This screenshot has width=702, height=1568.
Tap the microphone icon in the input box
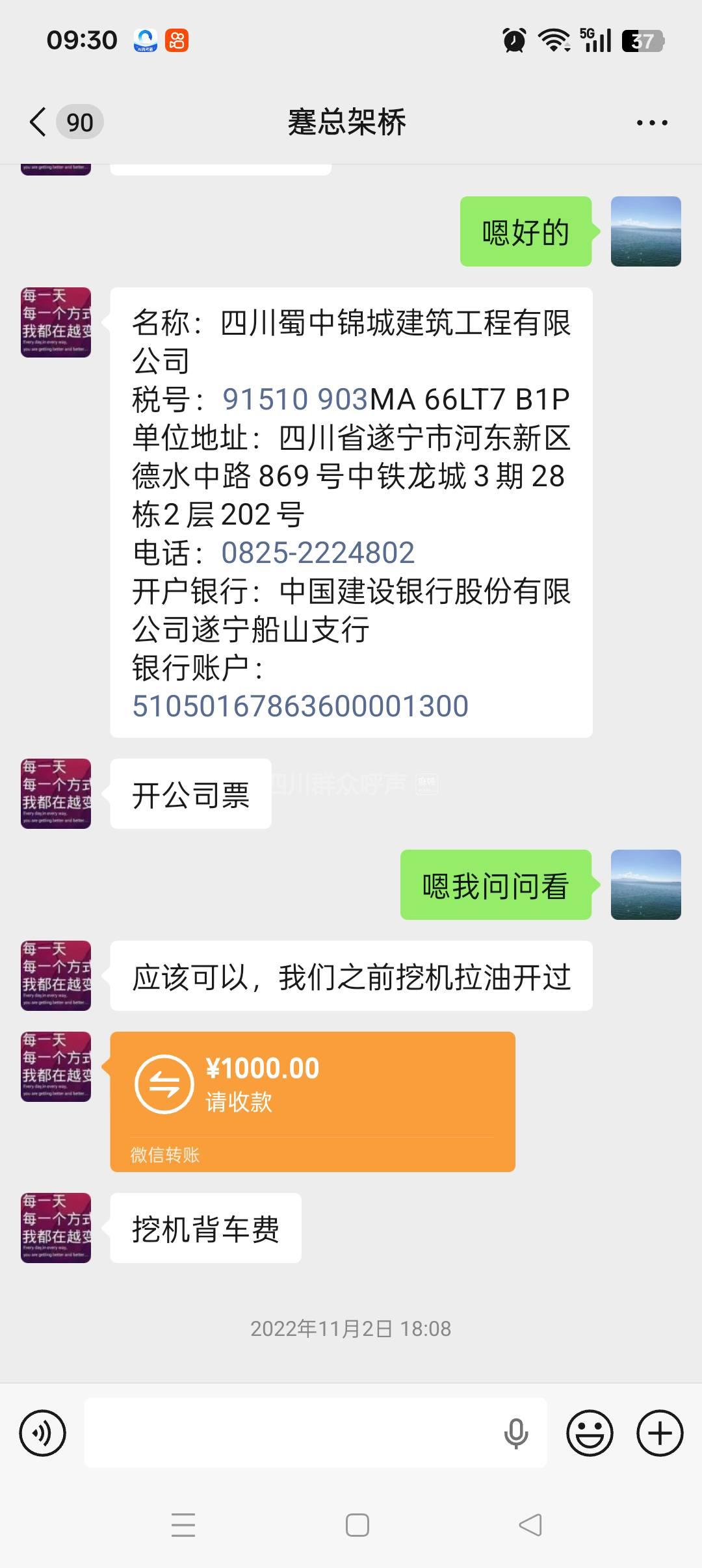[x=516, y=1433]
